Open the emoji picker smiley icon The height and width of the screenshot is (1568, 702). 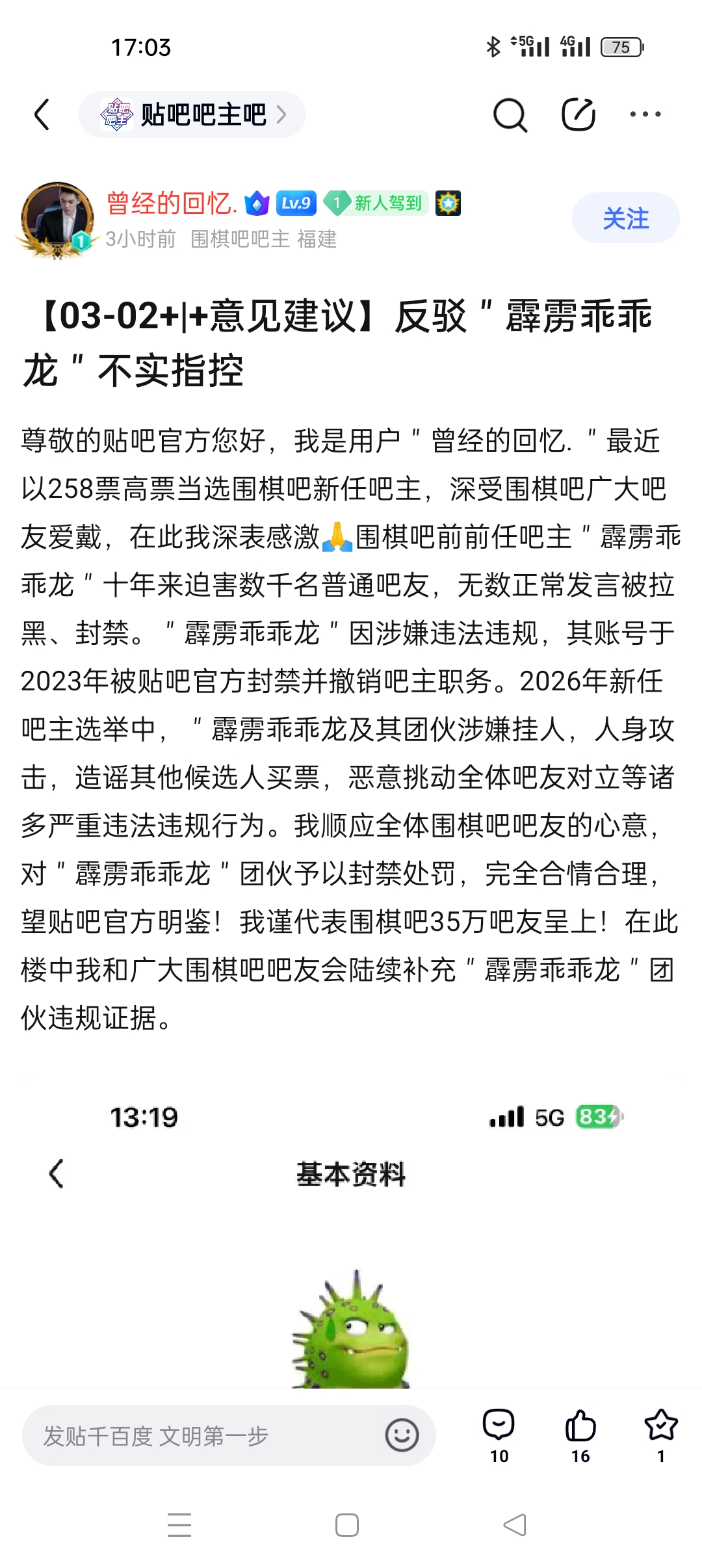tap(402, 1435)
